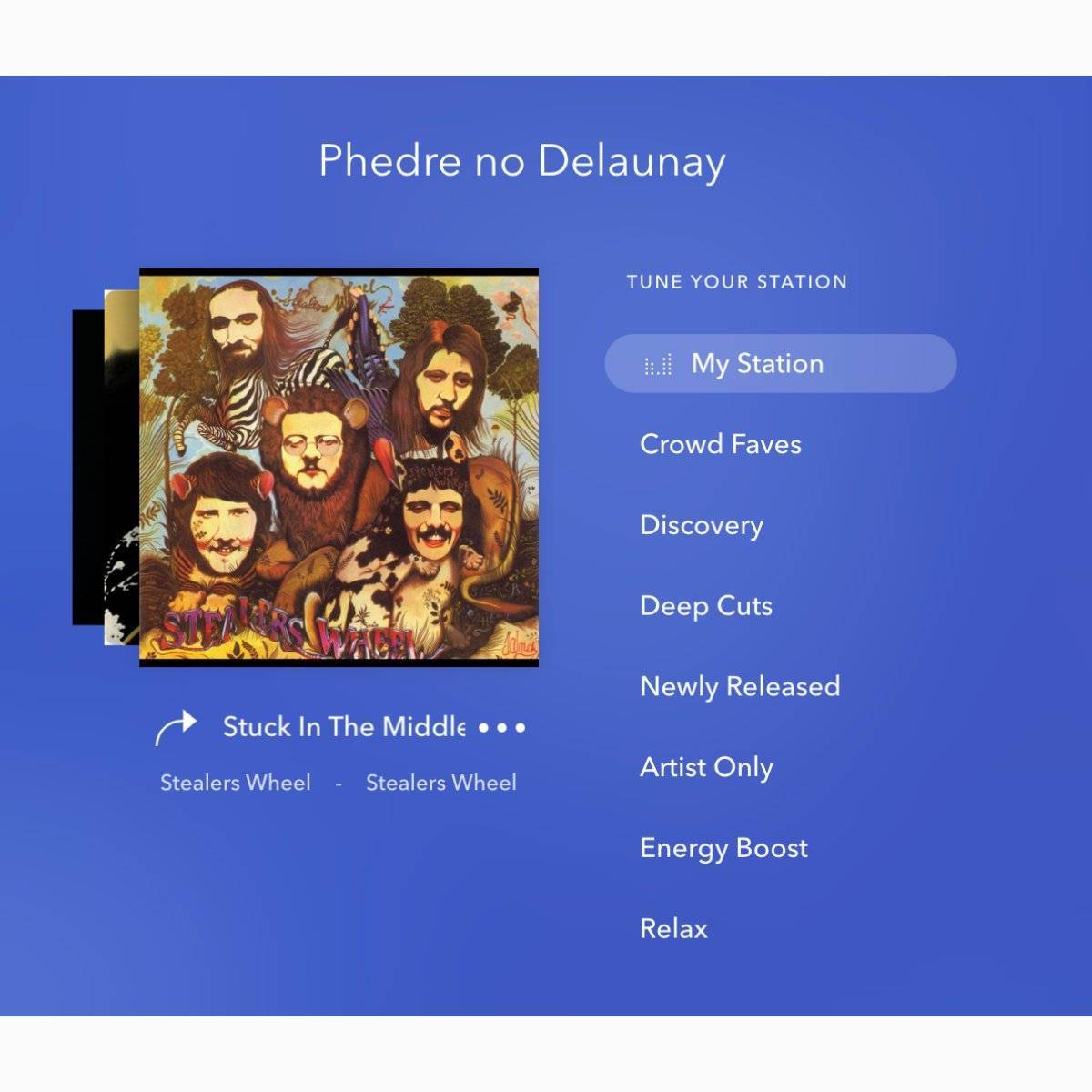Switch station tuning to Crowd Faves
This screenshot has height=1092, width=1092.
[721, 444]
